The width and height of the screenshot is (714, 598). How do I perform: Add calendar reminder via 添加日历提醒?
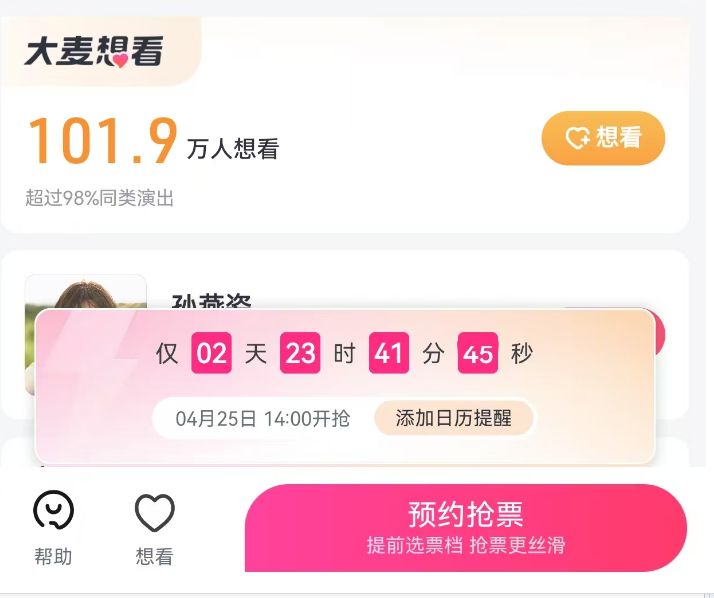[454, 418]
